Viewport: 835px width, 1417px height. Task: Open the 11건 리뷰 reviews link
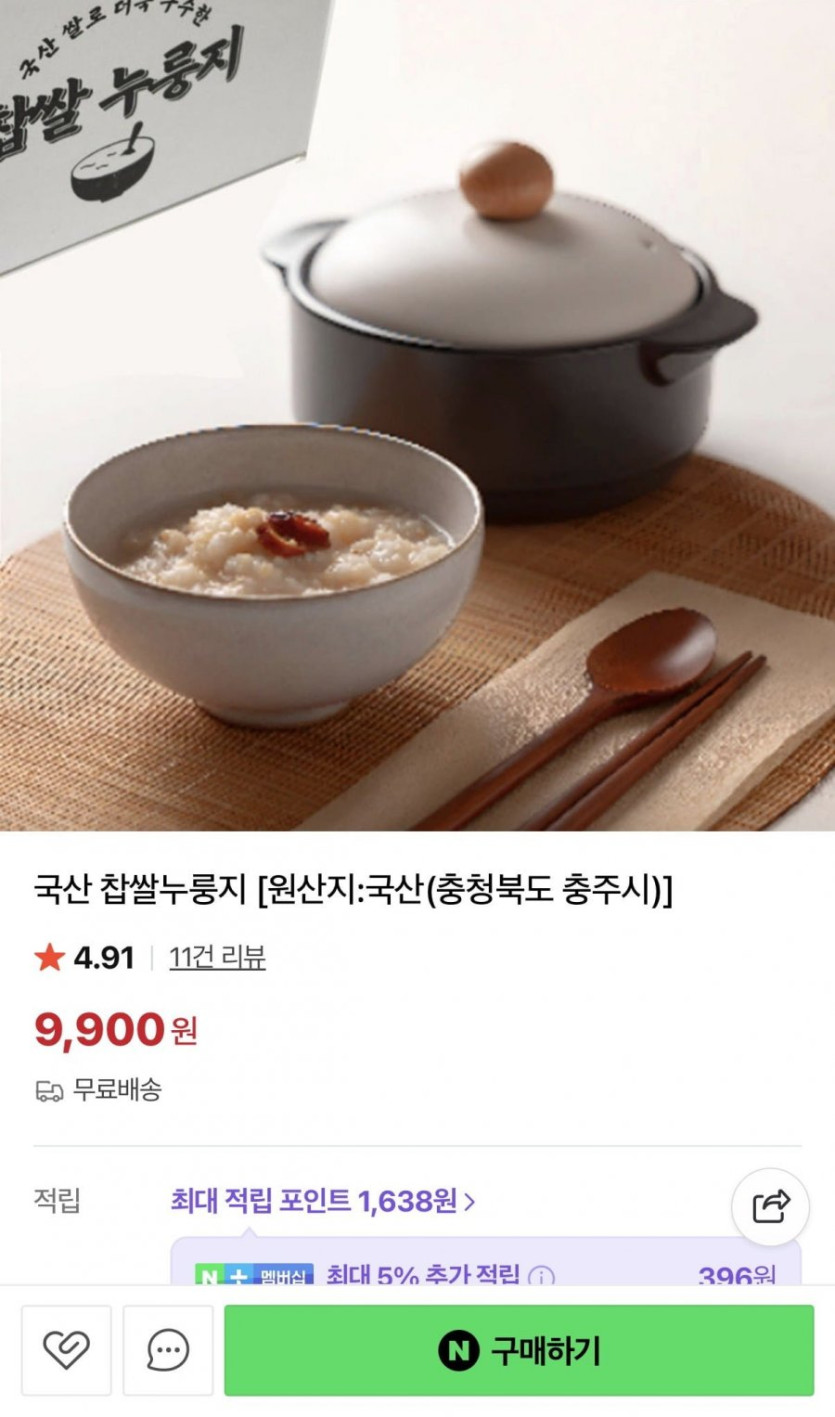(x=217, y=957)
